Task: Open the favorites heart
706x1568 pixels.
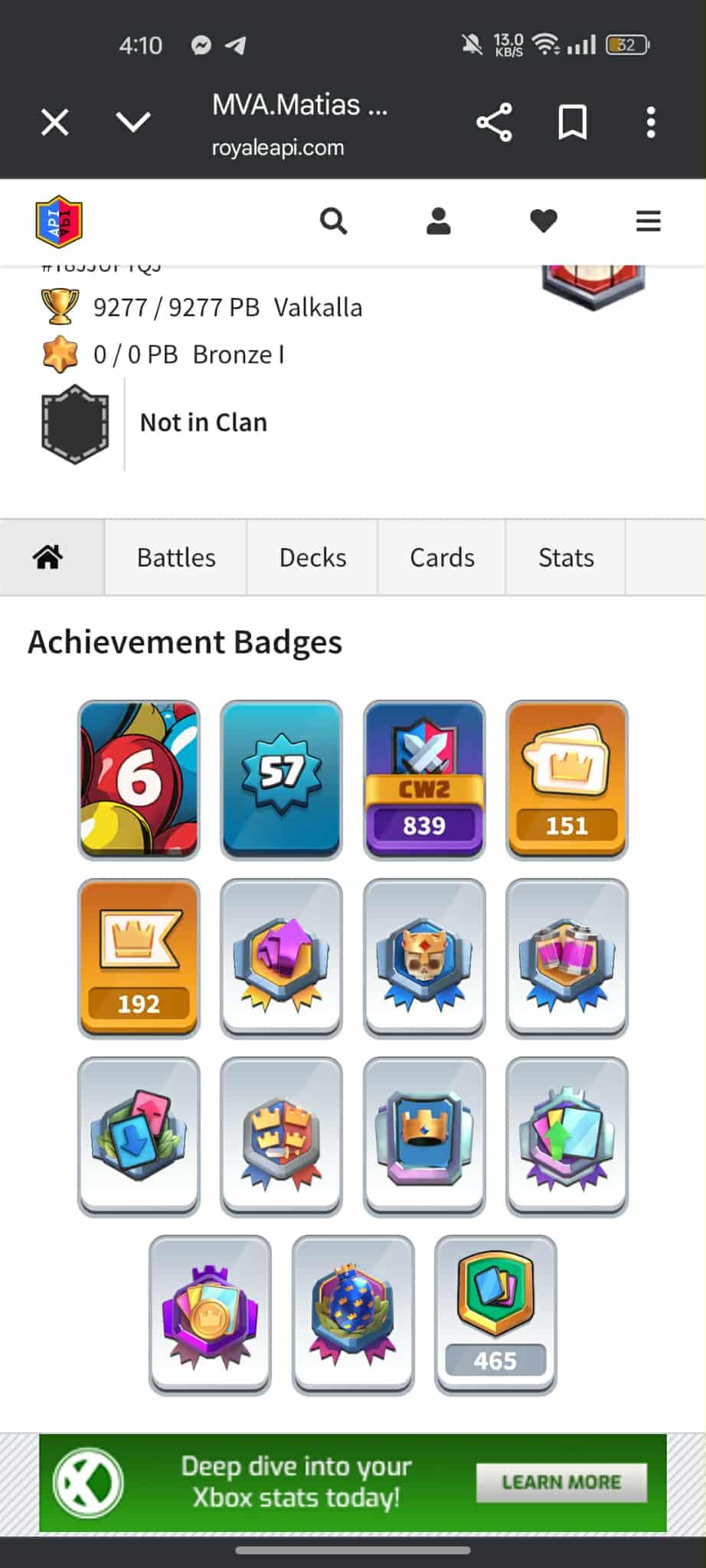Action: (543, 222)
